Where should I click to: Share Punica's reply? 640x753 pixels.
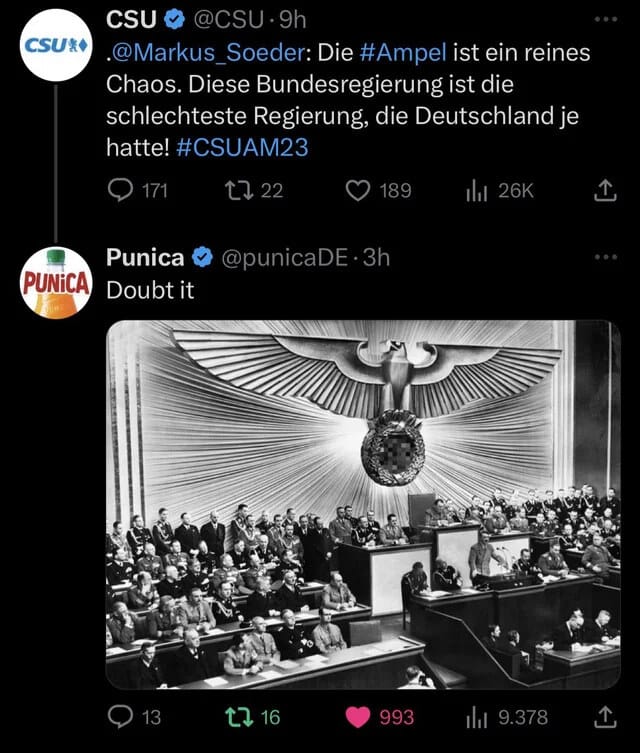(605, 716)
